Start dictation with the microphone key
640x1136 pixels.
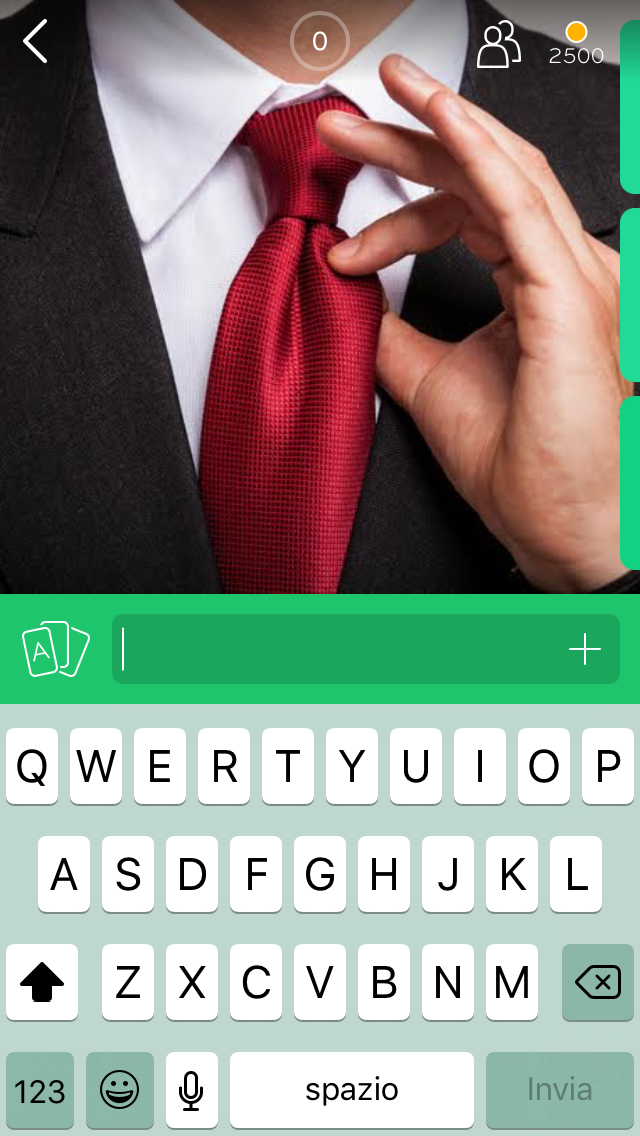pyautogui.click(x=191, y=1089)
